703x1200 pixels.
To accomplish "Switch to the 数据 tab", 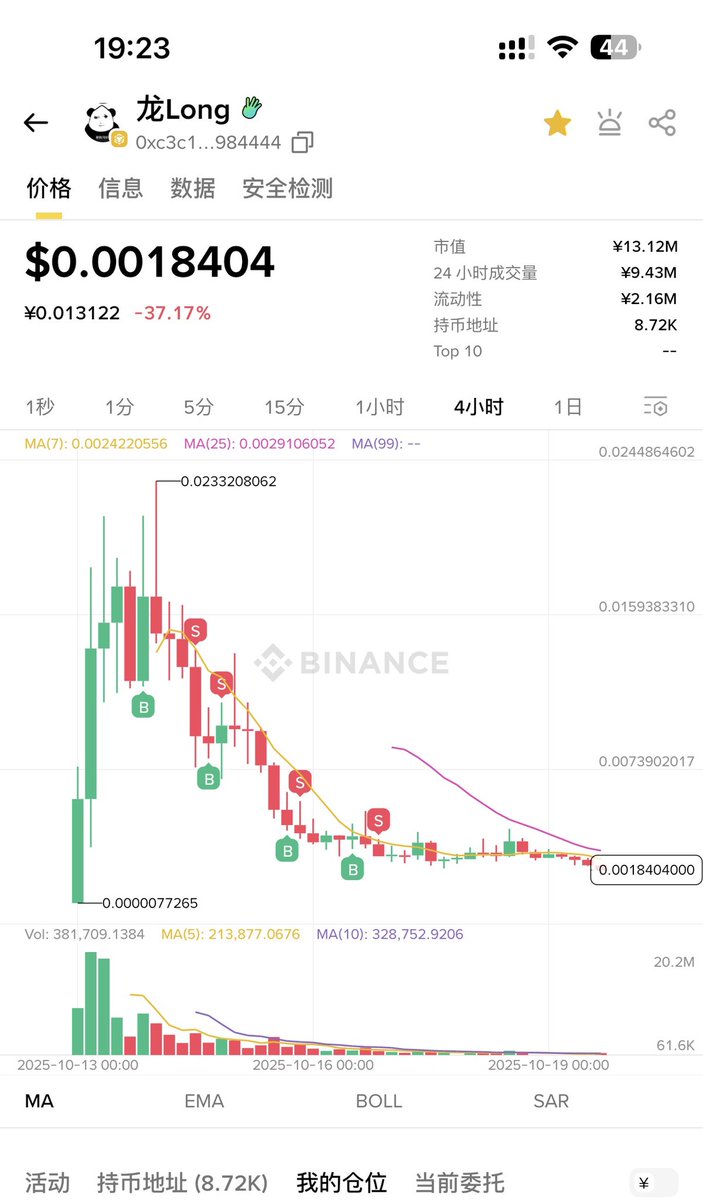I will (x=193, y=188).
